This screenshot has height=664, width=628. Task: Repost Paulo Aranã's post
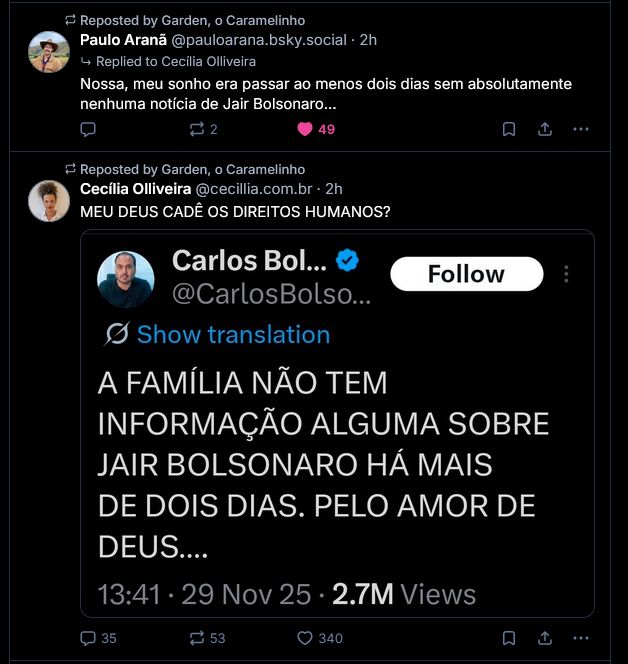pos(204,129)
